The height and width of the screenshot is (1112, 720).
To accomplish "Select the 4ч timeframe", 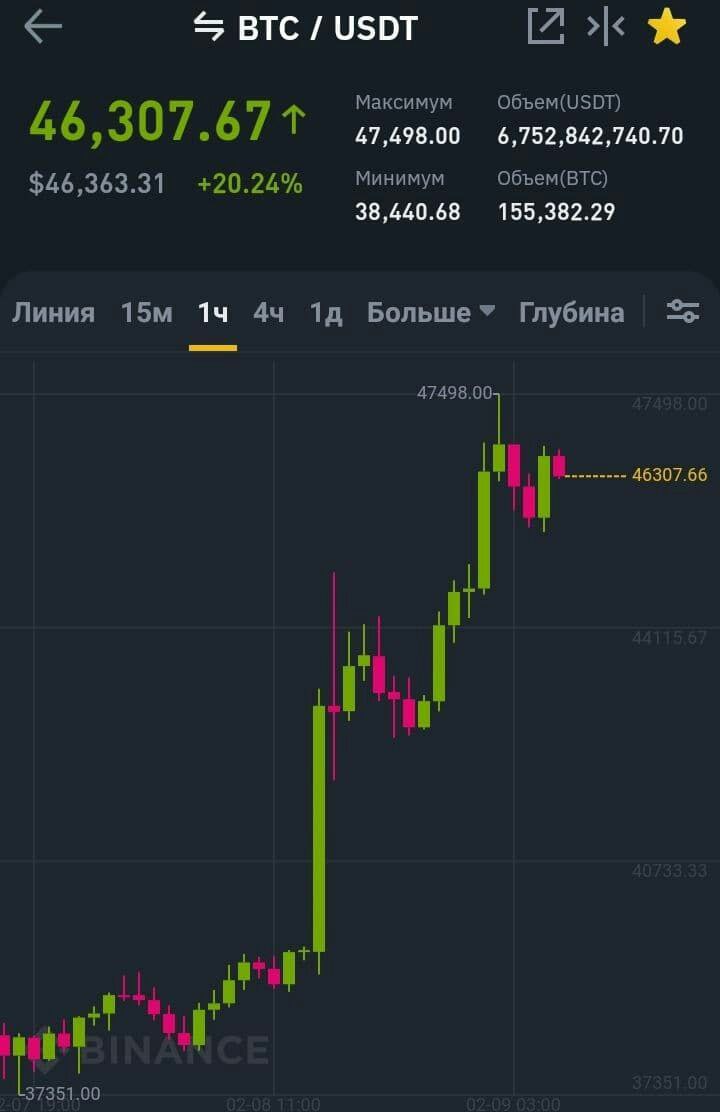I will tap(268, 313).
